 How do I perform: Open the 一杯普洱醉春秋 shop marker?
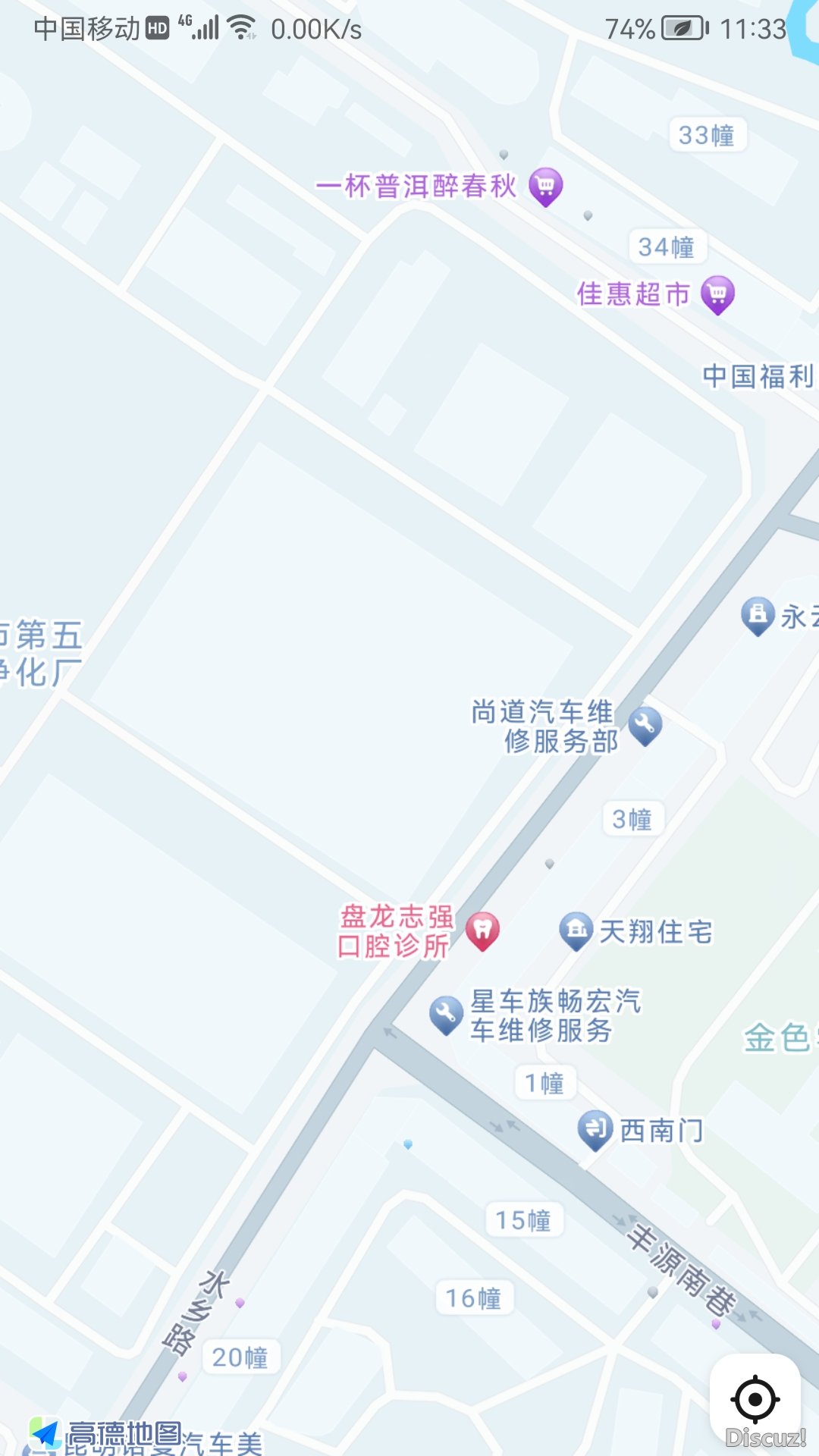point(545,185)
